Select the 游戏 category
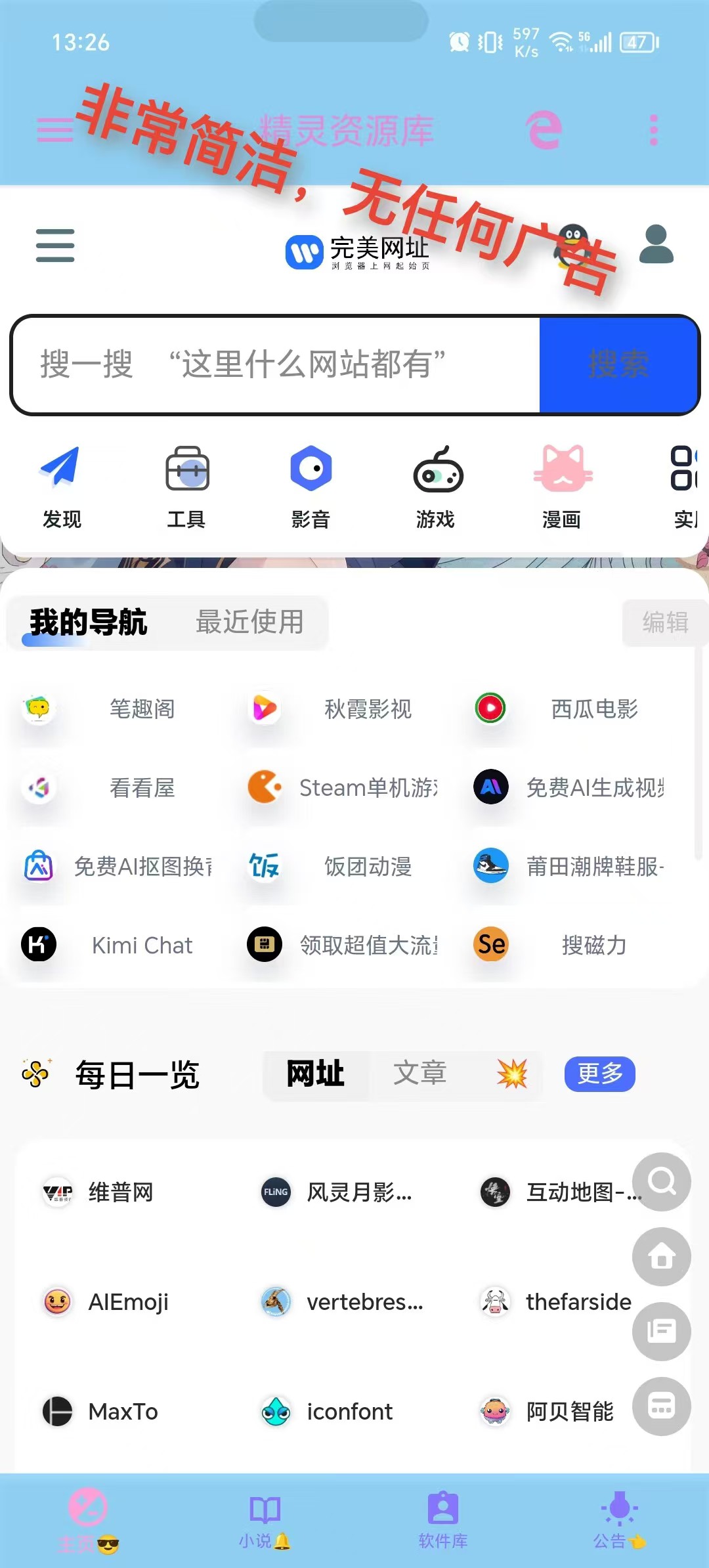The width and height of the screenshot is (709, 1568). 437,486
